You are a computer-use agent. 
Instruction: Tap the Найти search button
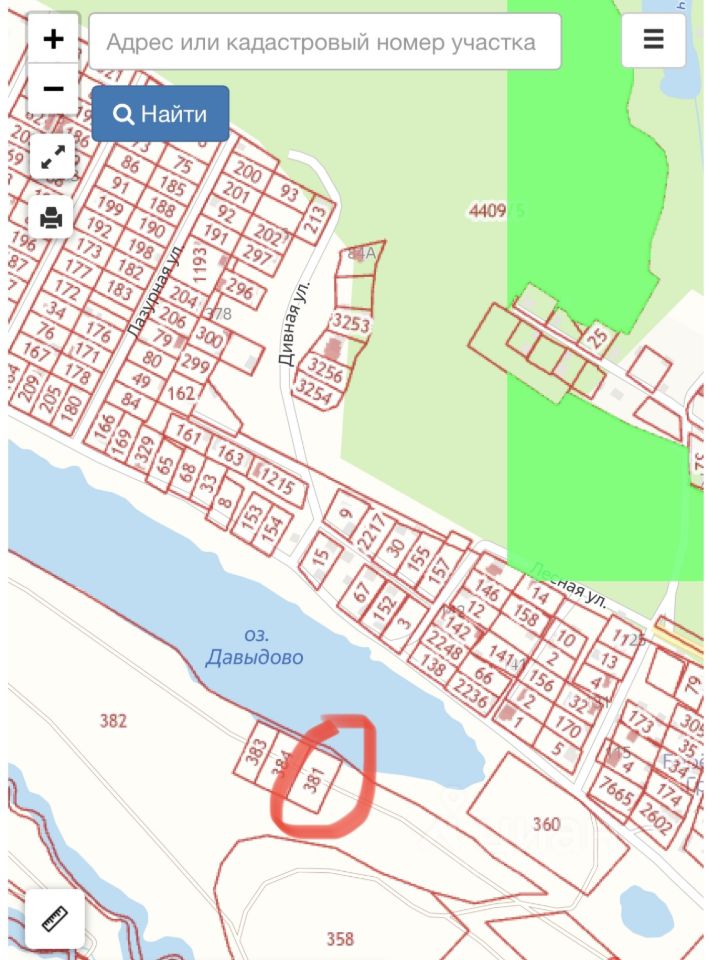[x=160, y=114]
